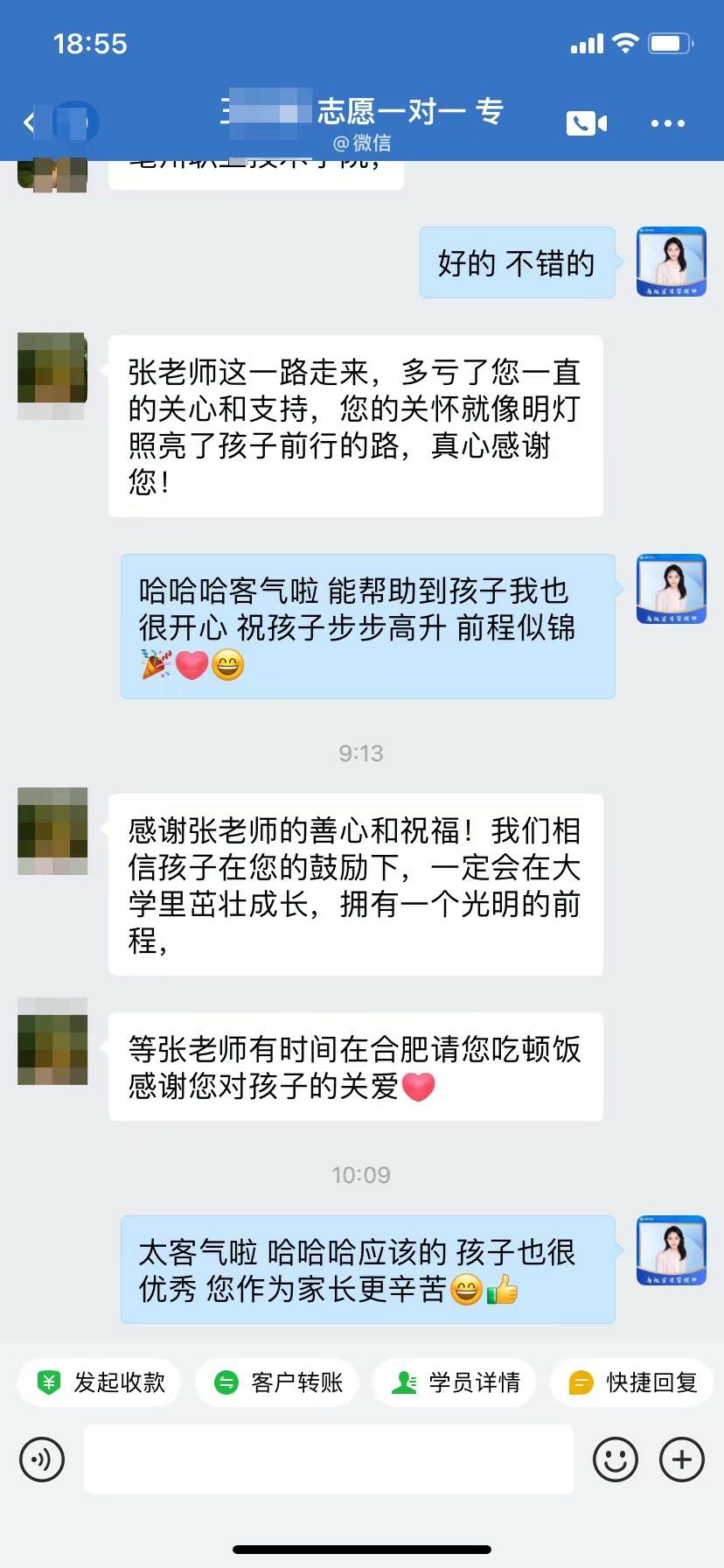The height and width of the screenshot is (1568, 724).
Task: Focus the message text field
Action: 328,1459
